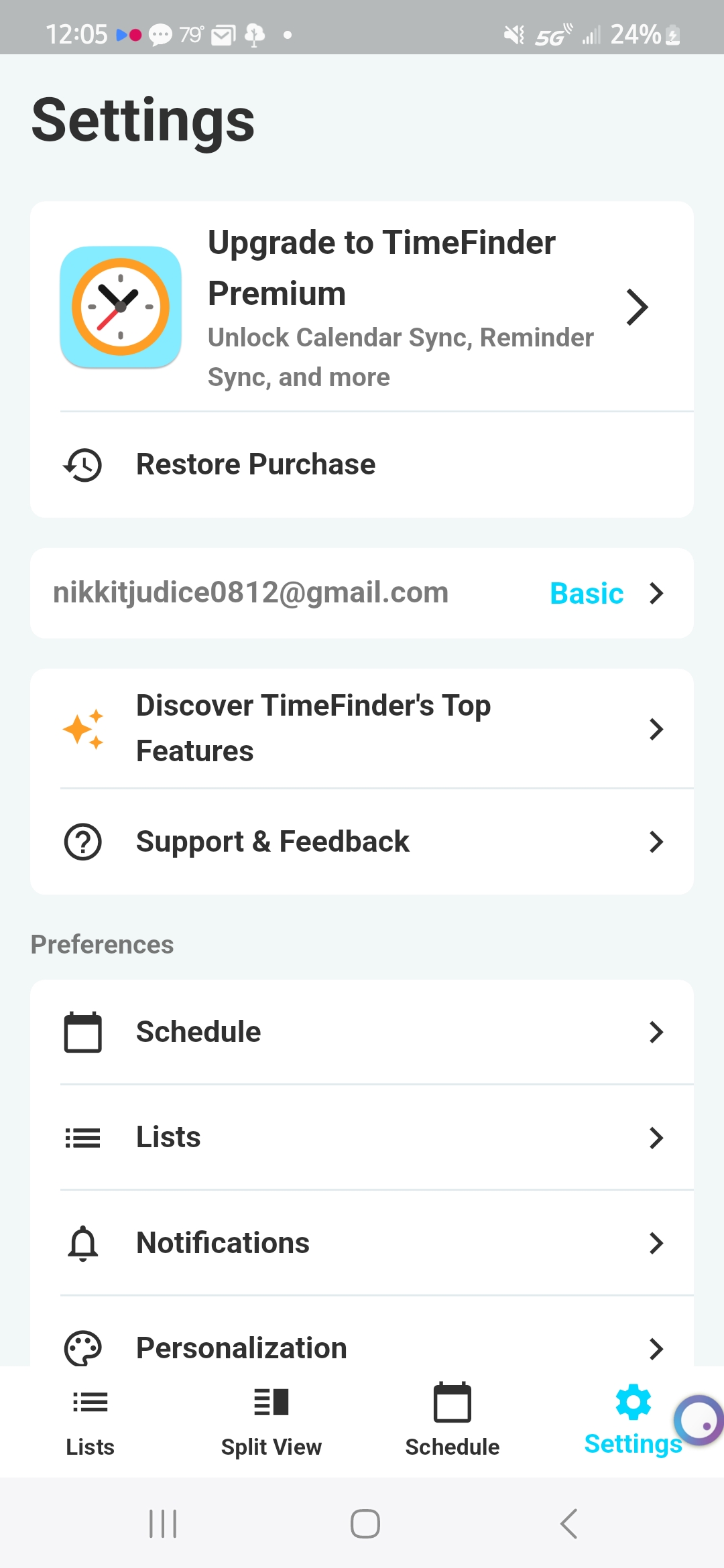This screenshot has height=1568, width=724.
Task: Open the Basic account row
Action: [x=362, y=593]
